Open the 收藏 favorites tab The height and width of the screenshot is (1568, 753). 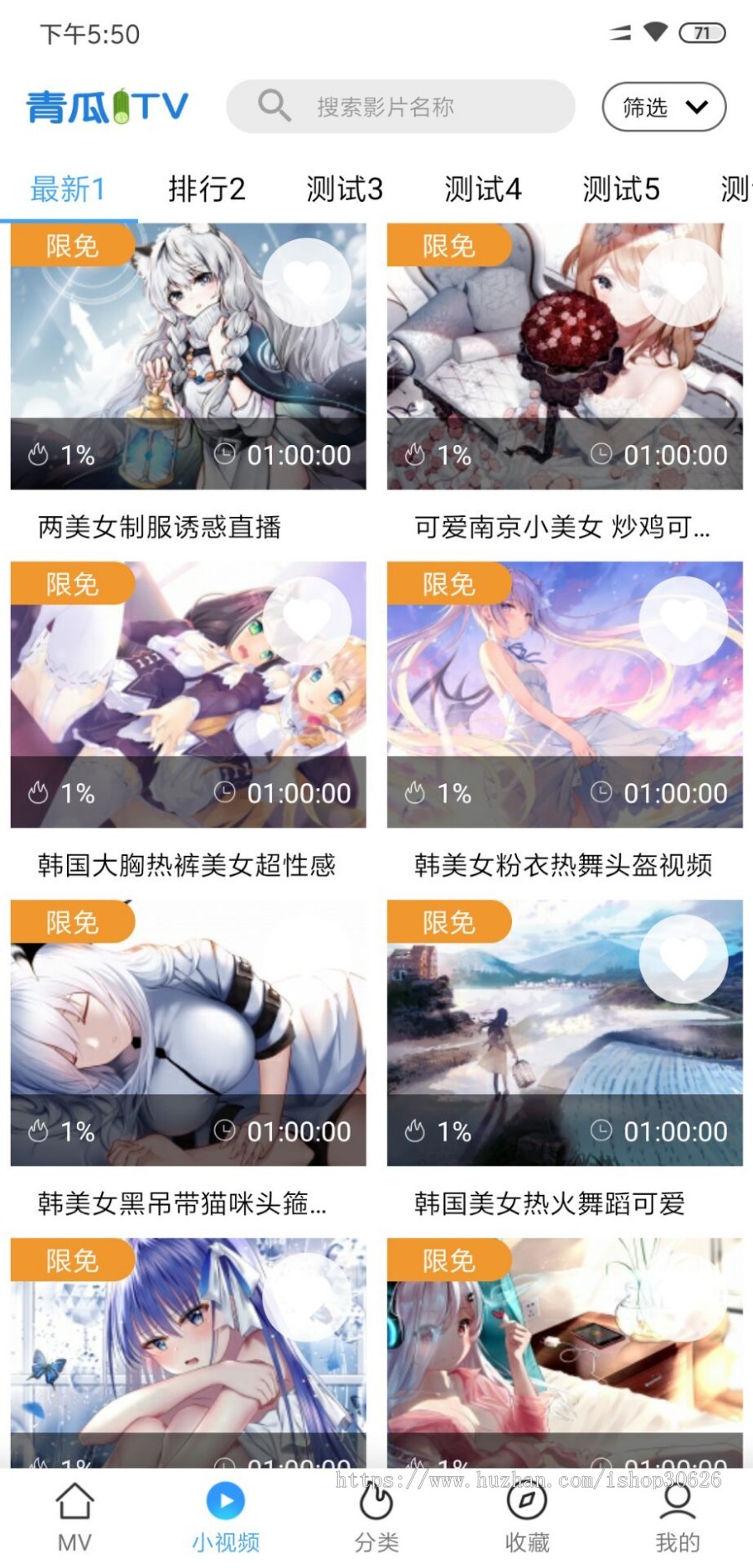tap(527, 1518)
